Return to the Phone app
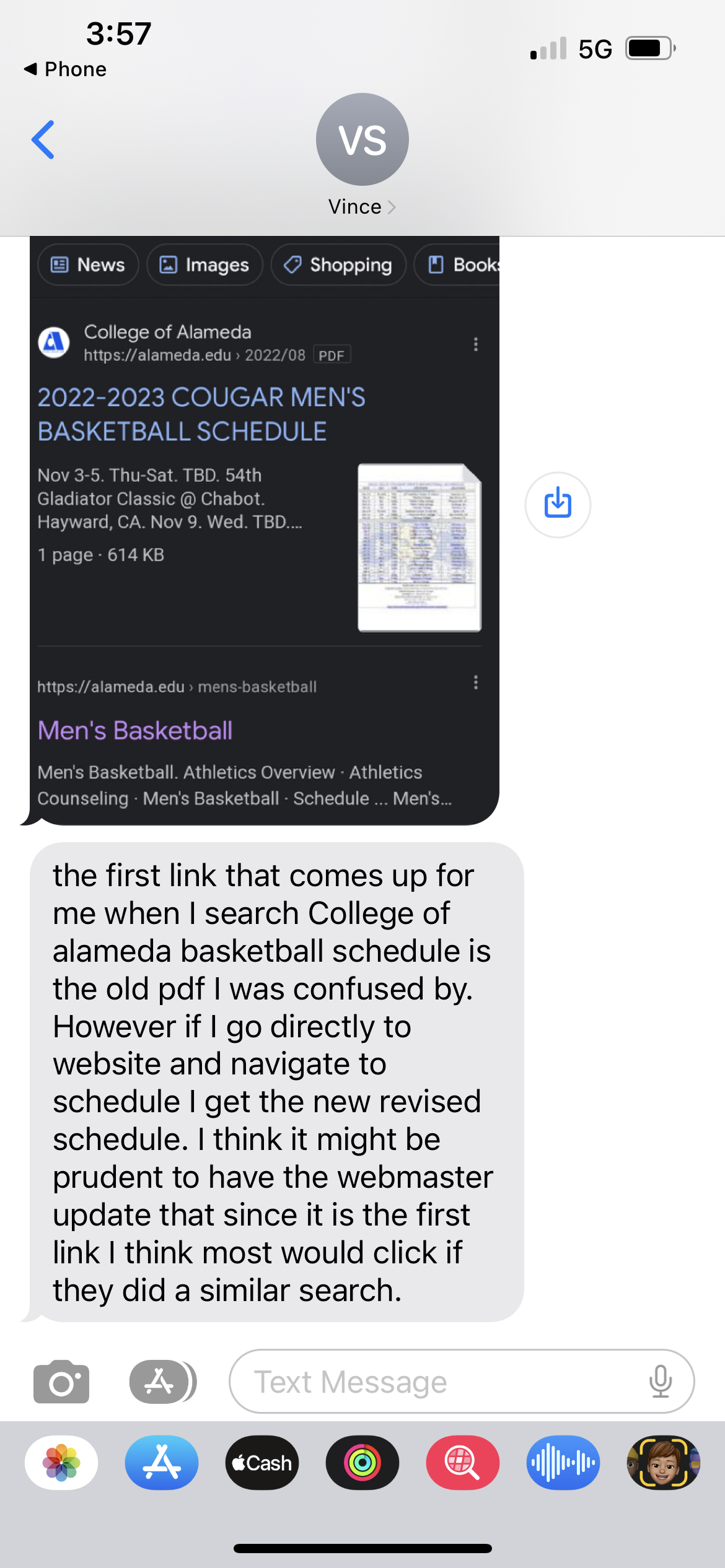This screenshot has width=725, height=1568. click(x=65, y=69)
